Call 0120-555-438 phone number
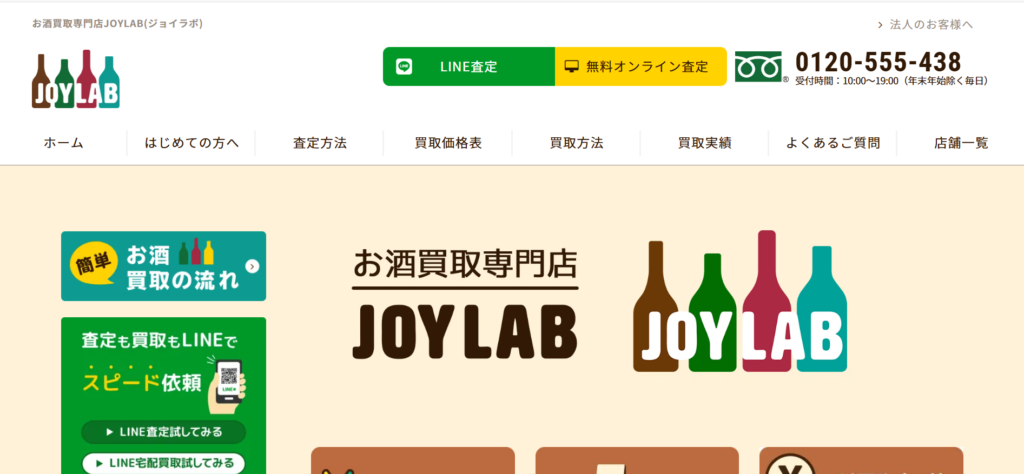Viewport: 1024px width, 474px height. pyautogui.click(x=877, y=62)
